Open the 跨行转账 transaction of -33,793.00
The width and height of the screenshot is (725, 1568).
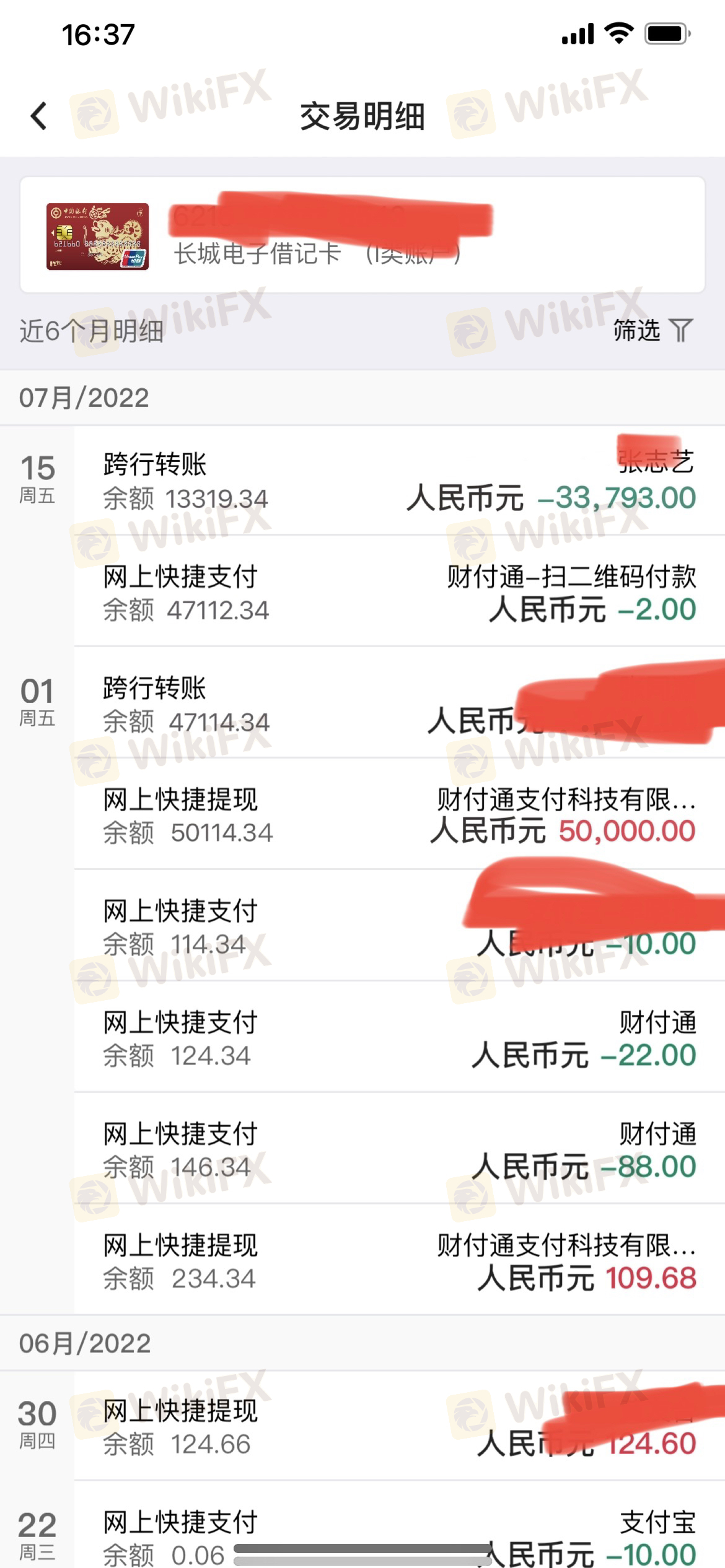pyautogui.click(x=400, y=481)
